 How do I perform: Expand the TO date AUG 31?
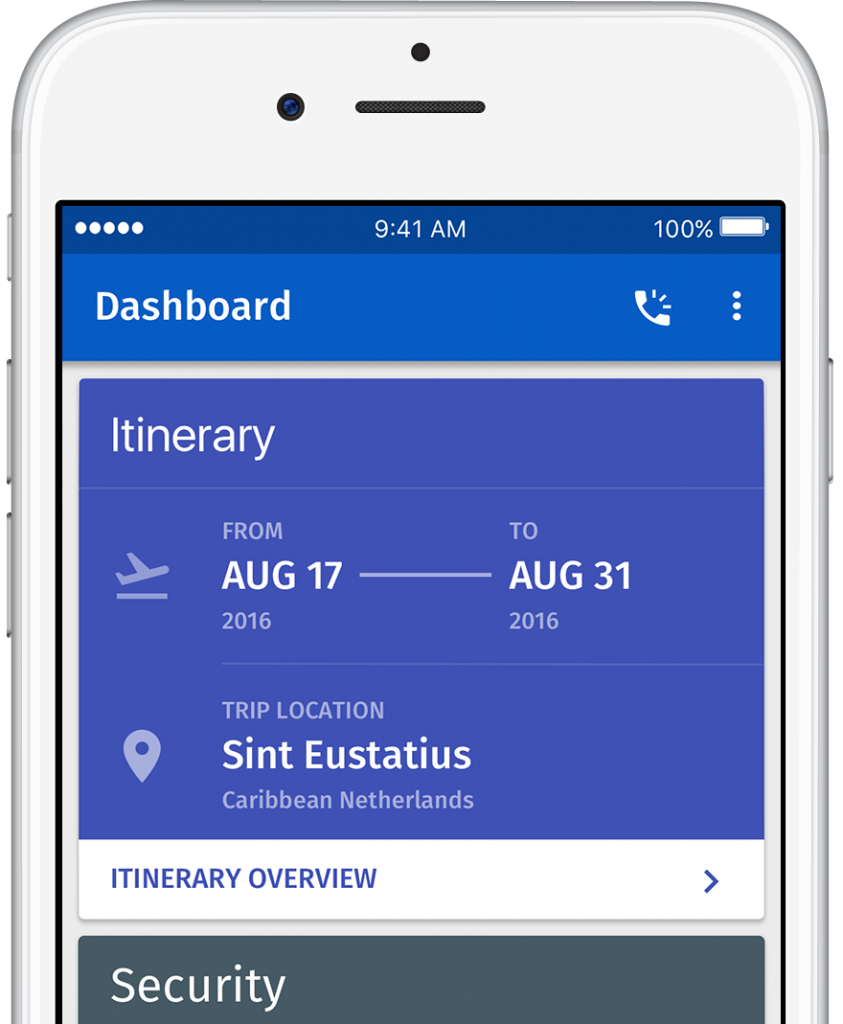[x=571, y=575]
